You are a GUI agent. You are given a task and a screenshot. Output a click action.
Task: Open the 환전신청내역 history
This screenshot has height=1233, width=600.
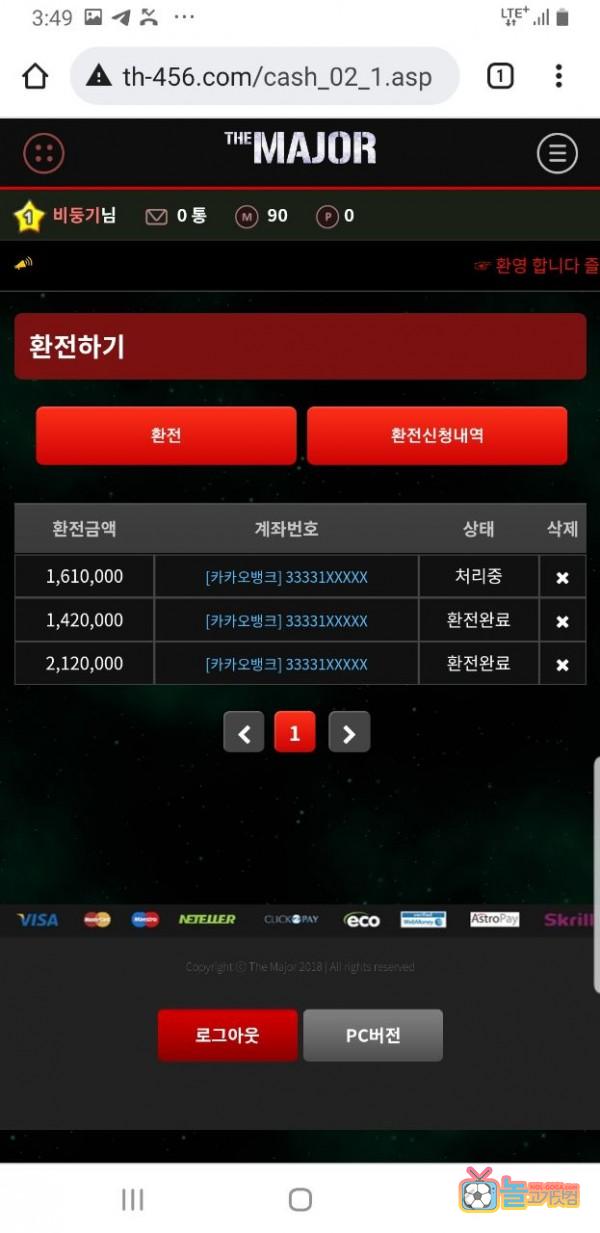tap(437, 436)
